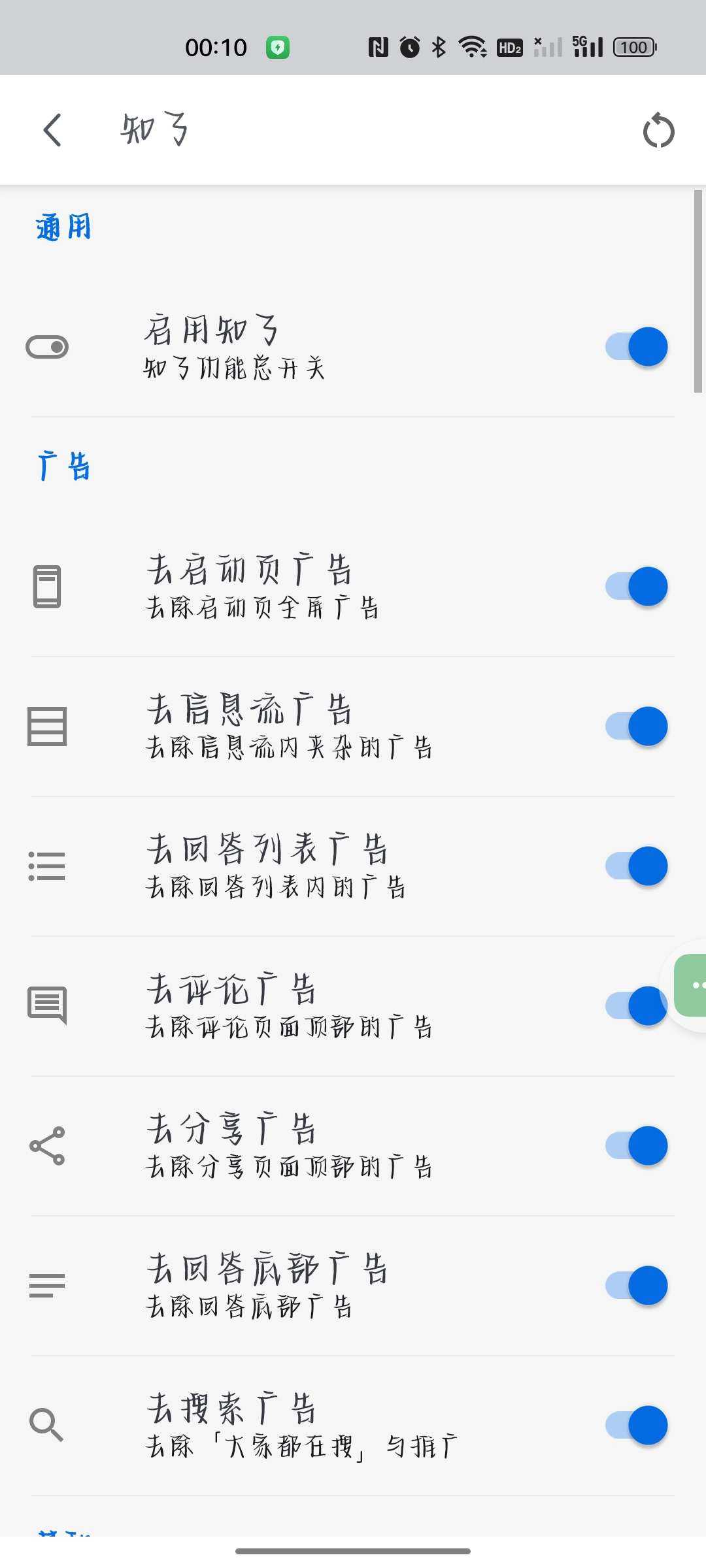
Task: Tap the back arrow in the title bar
Action: click(52, 129)
